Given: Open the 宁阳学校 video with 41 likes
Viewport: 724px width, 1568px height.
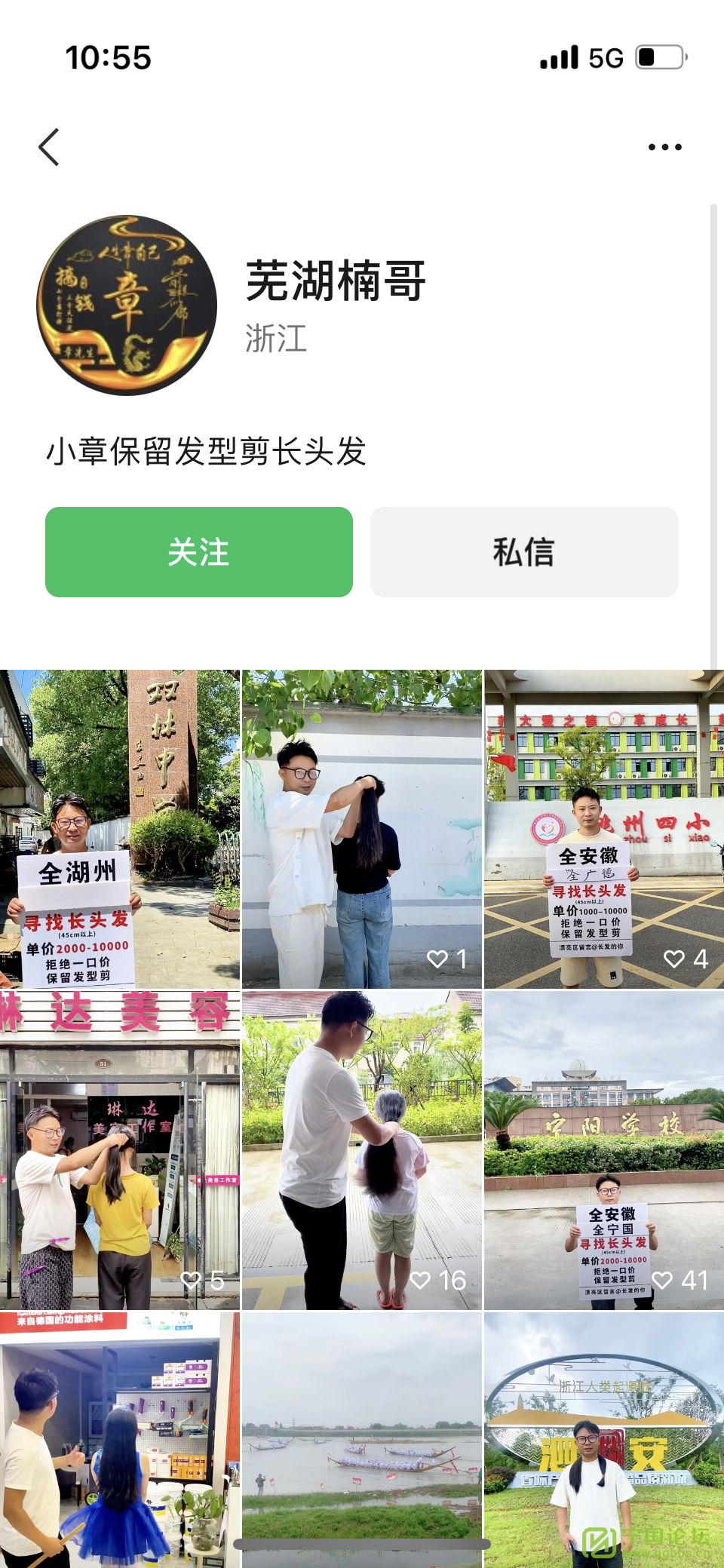Looking at the screenshot, I should click(x=604, y=1150).
